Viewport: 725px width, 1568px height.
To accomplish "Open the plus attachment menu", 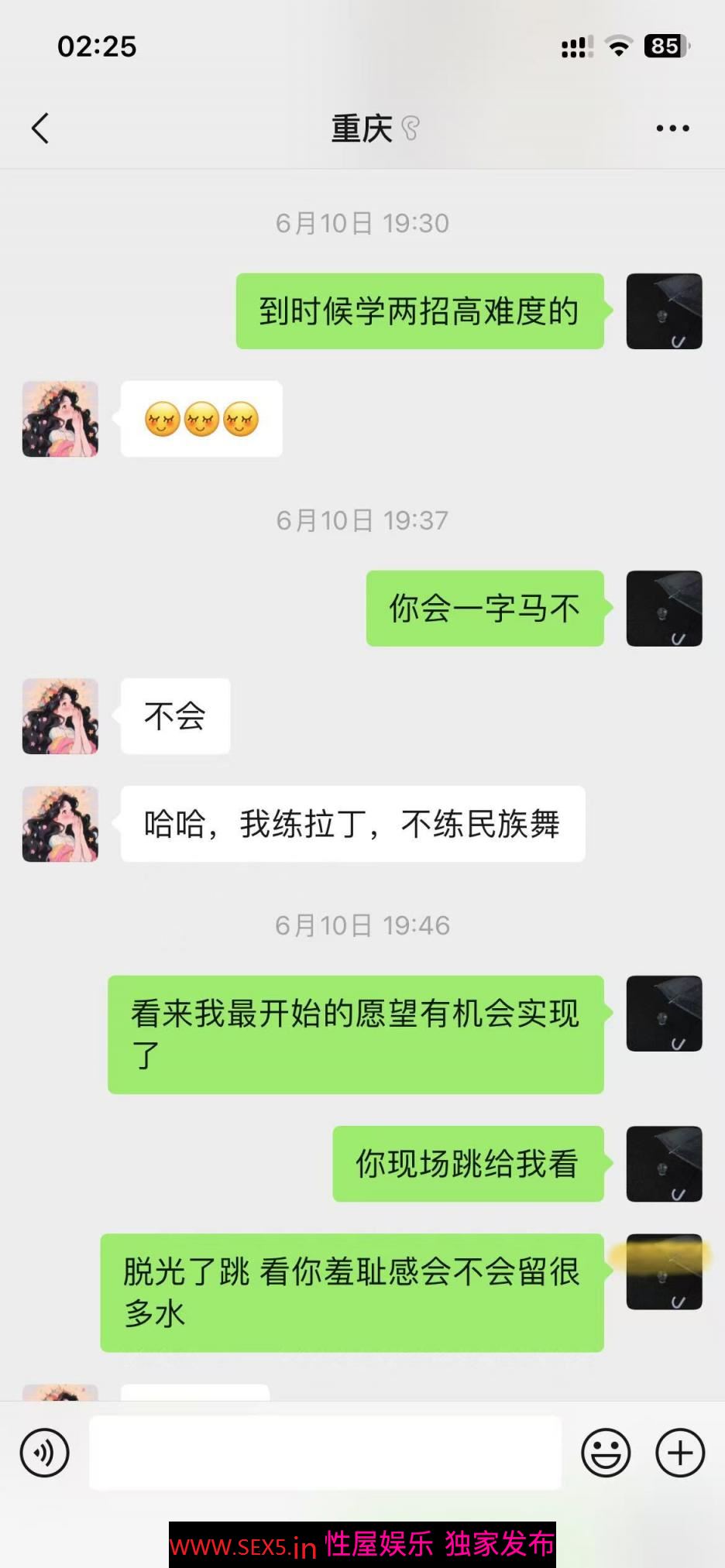I will tap(680, 1453).
